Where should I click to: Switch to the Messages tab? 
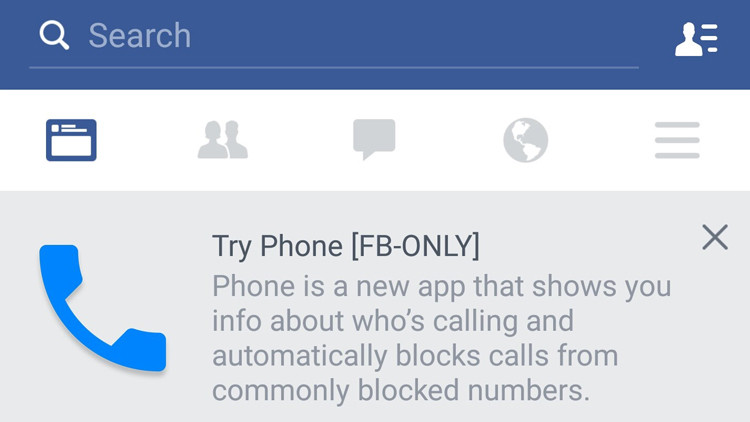pos(374,140)
